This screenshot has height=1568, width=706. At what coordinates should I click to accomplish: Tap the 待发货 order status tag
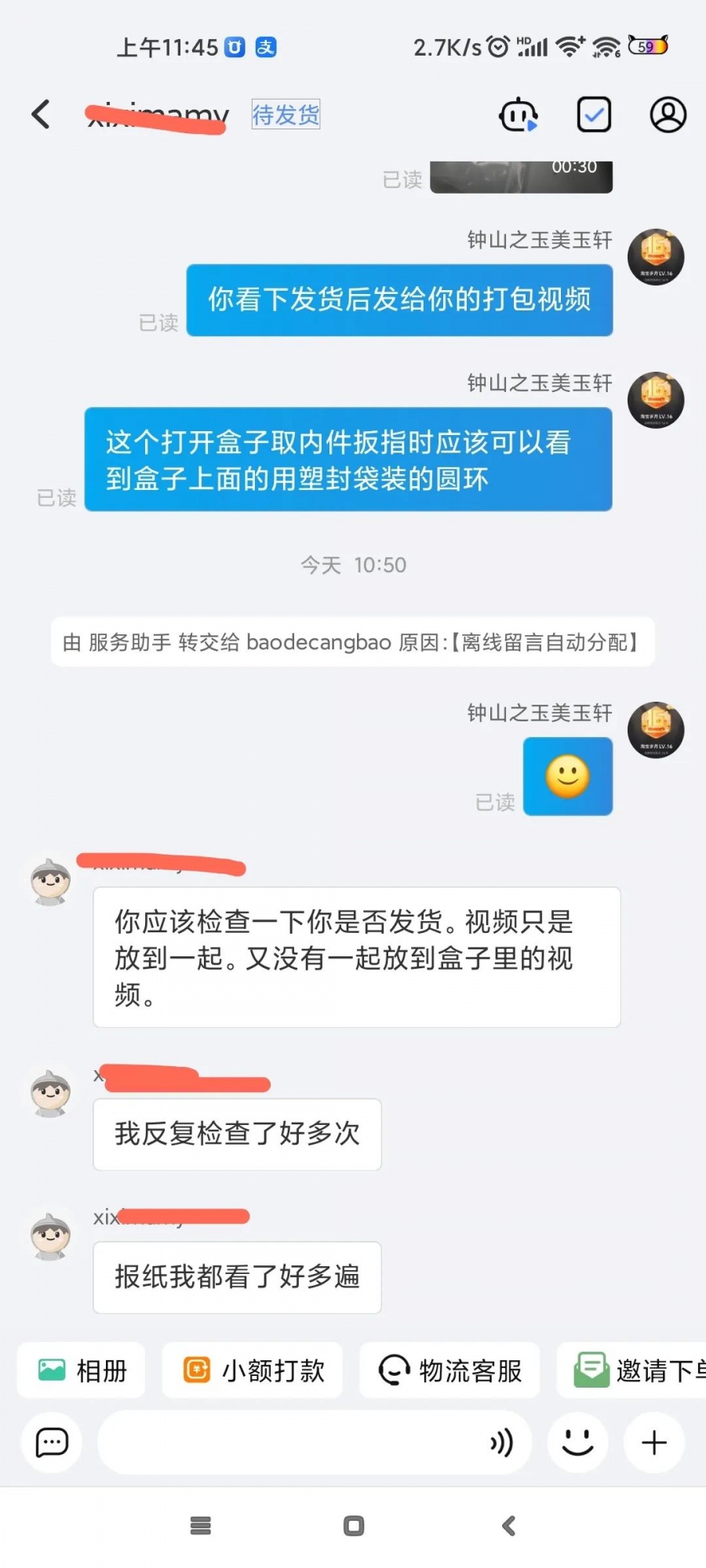(x=286, y=114)
